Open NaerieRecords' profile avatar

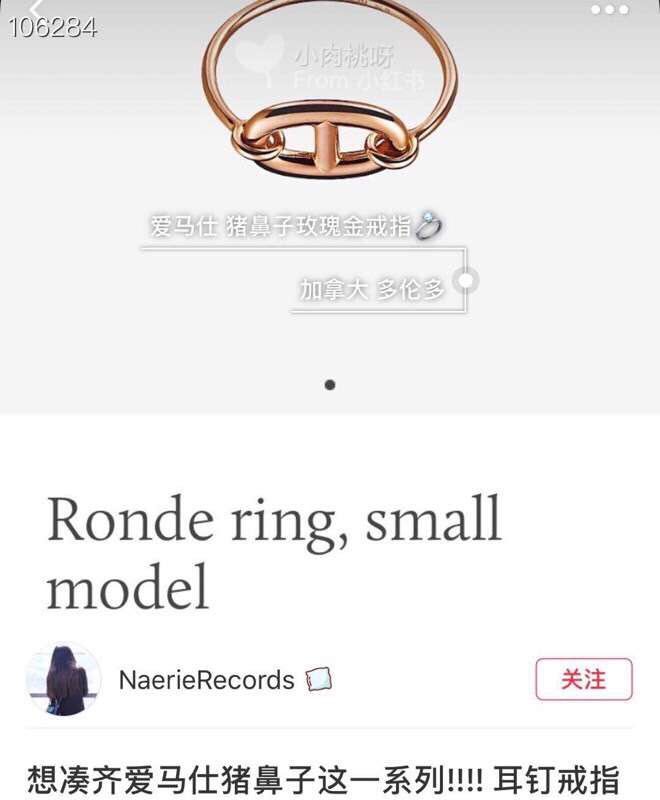pos(63,680)
